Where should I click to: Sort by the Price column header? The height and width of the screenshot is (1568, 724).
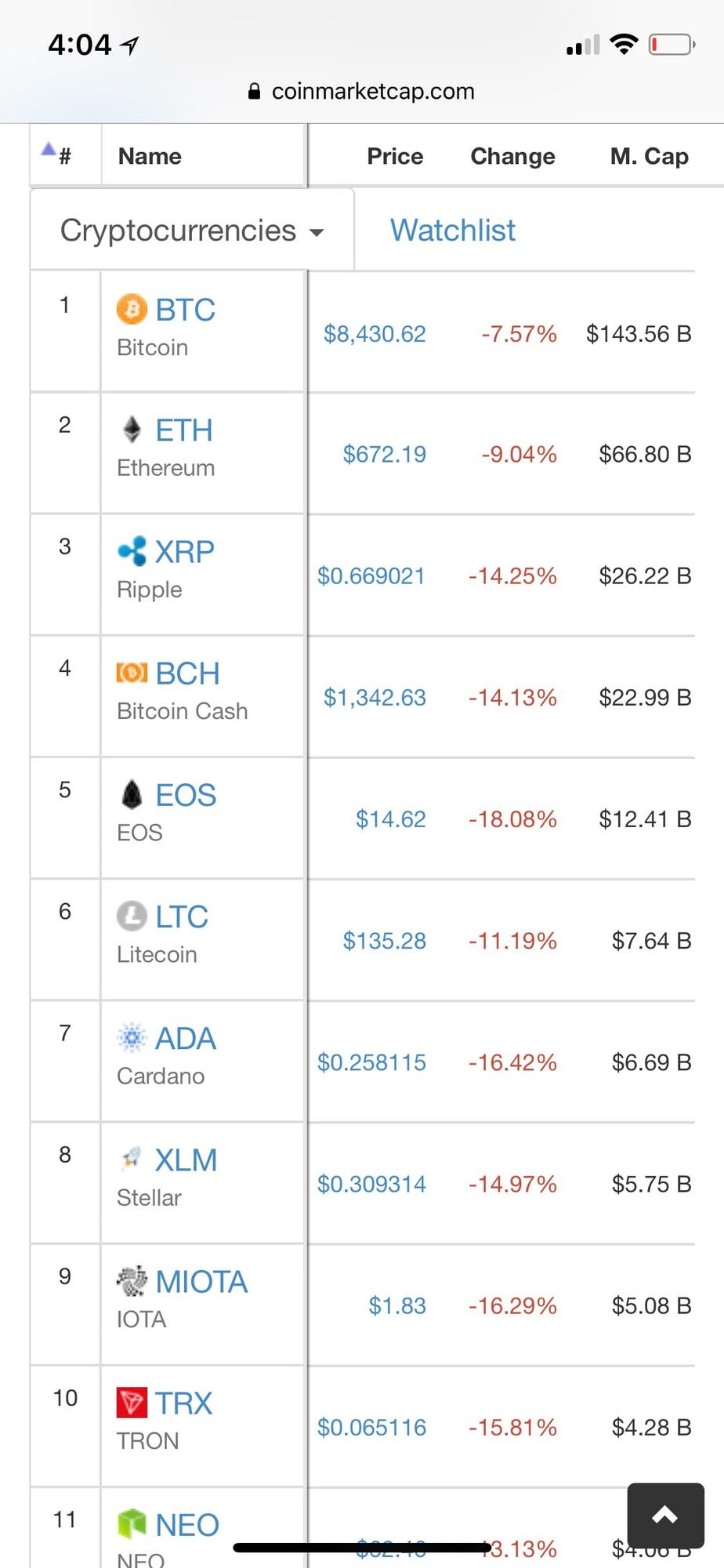pos(395,156)
